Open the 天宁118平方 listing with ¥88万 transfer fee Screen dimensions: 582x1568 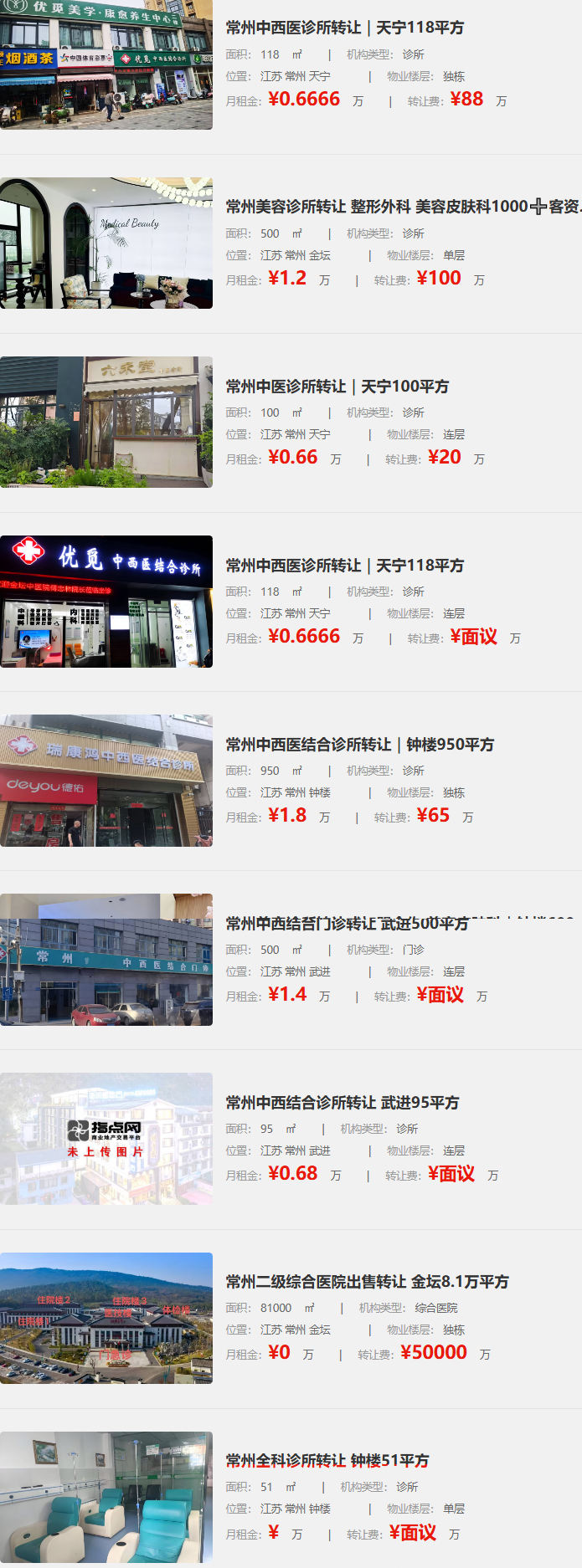coord(344,28)
